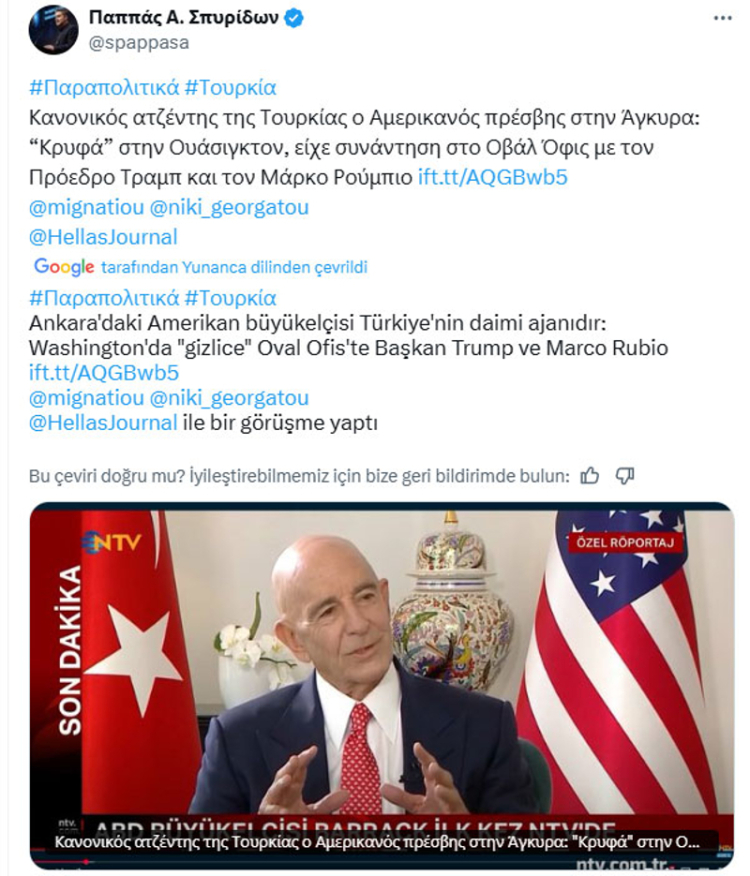The width and height of the screenshot is (750, 876).
Task: Open the #Τουρκία hashtag in the original tweet
Action: click(x=231, y=87)
